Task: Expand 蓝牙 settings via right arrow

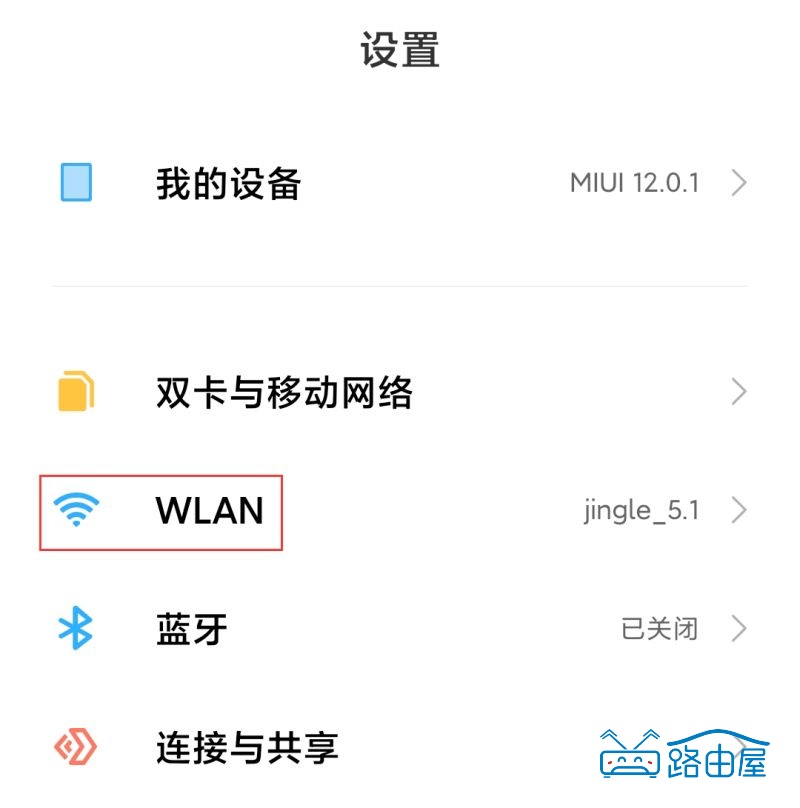Action: tap(738, 629)
